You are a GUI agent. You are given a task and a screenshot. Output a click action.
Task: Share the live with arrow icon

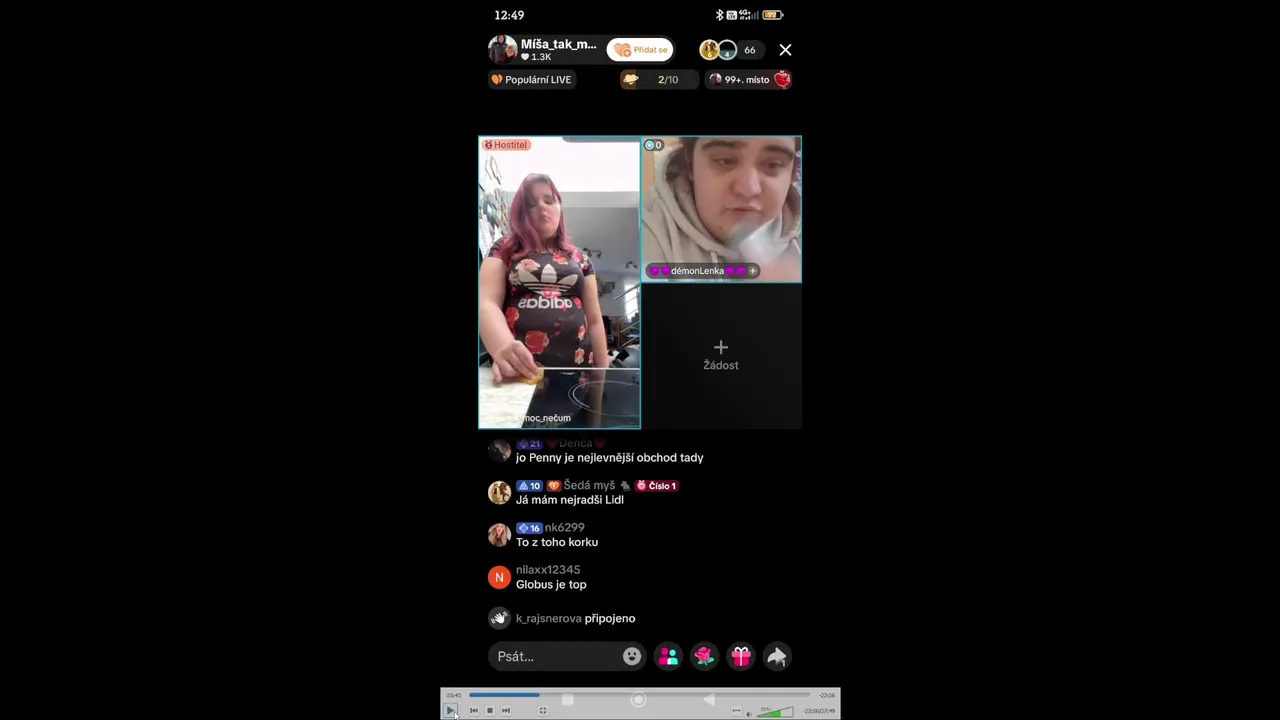777,656
